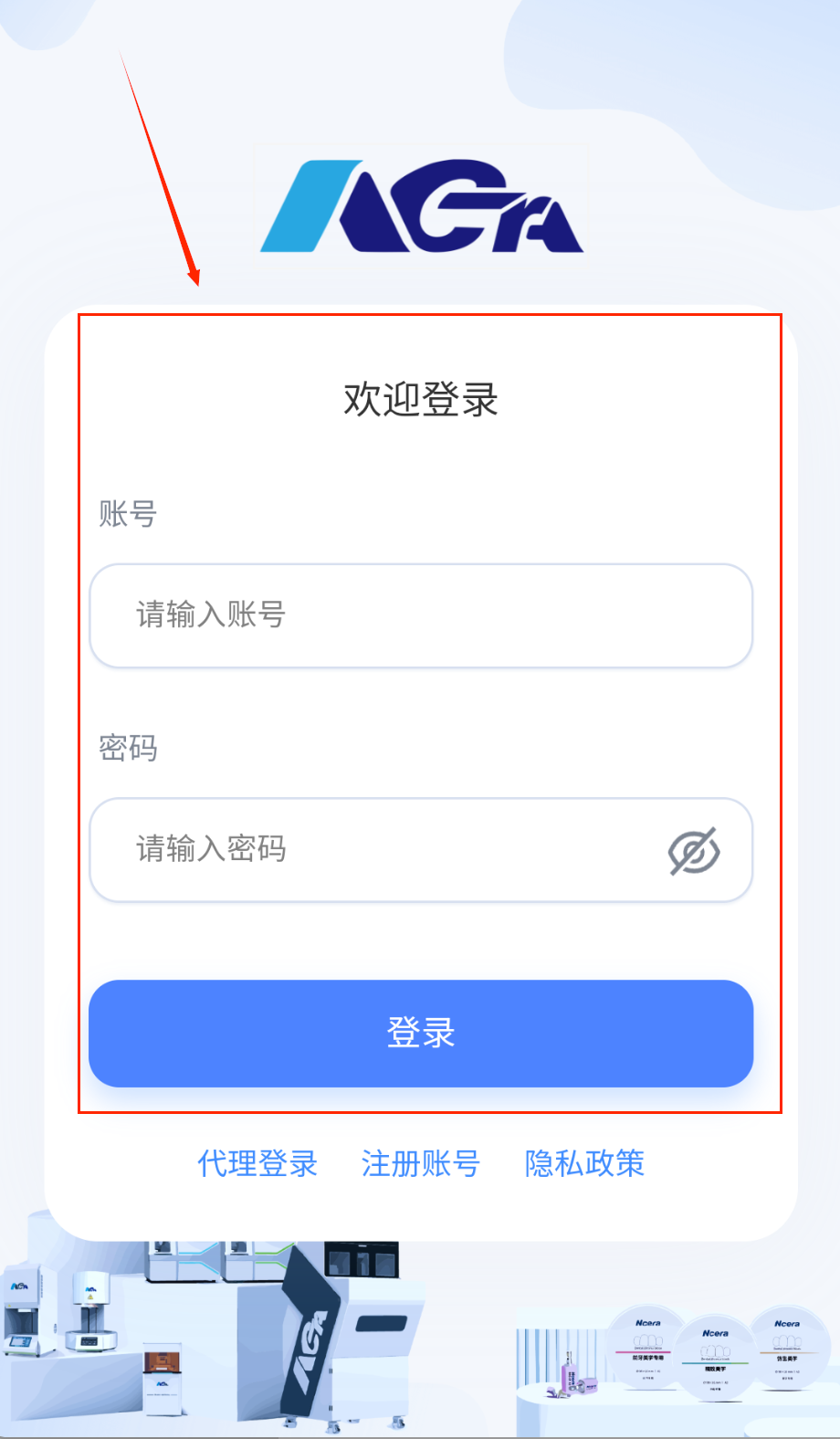Open the 代理登录 link
The height and width of the screenshot is (1439, 840).
click(257, 1163)
